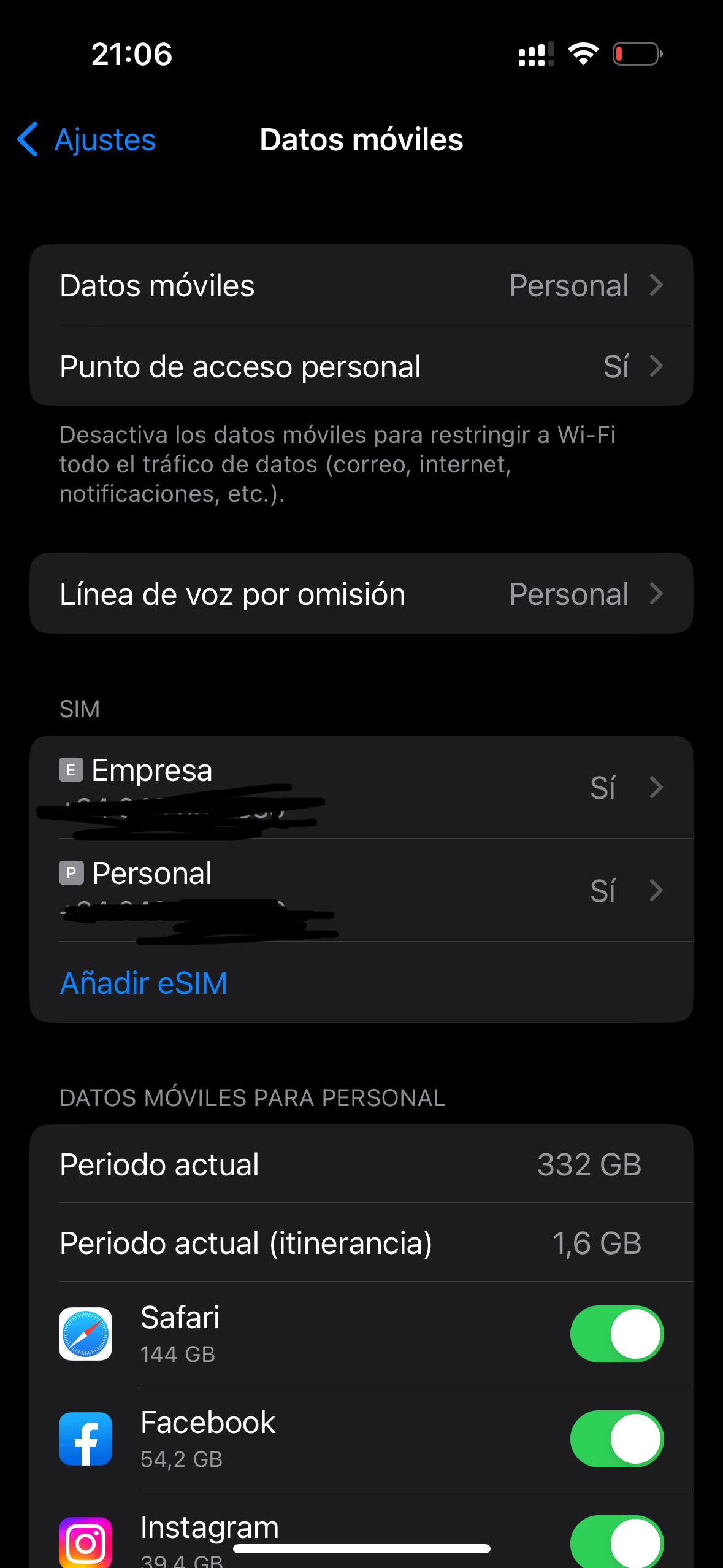
Task: Tap Añadir eSIM
Action: pos(143,983)
